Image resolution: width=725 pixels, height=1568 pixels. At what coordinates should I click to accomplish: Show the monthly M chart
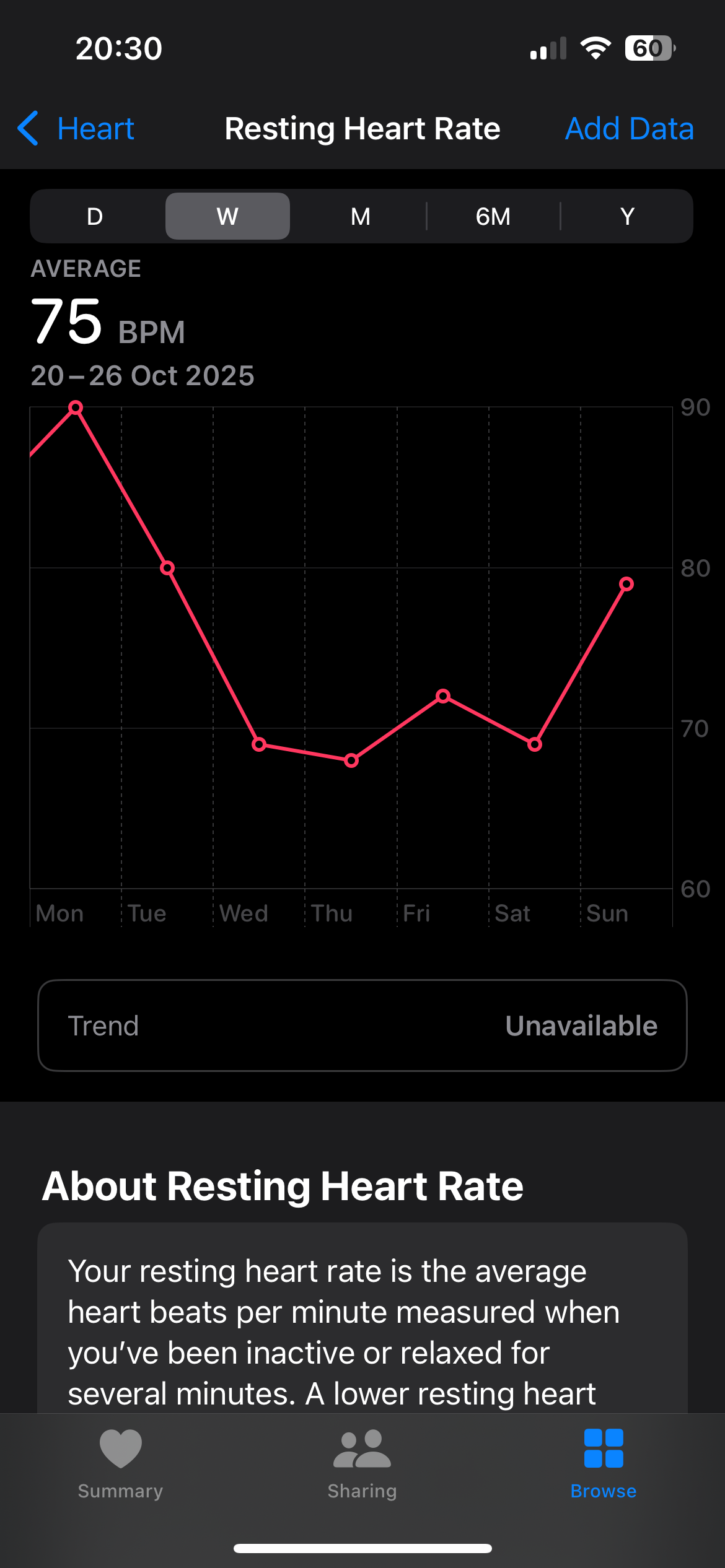pyautogui.click(x=361, y=216)
